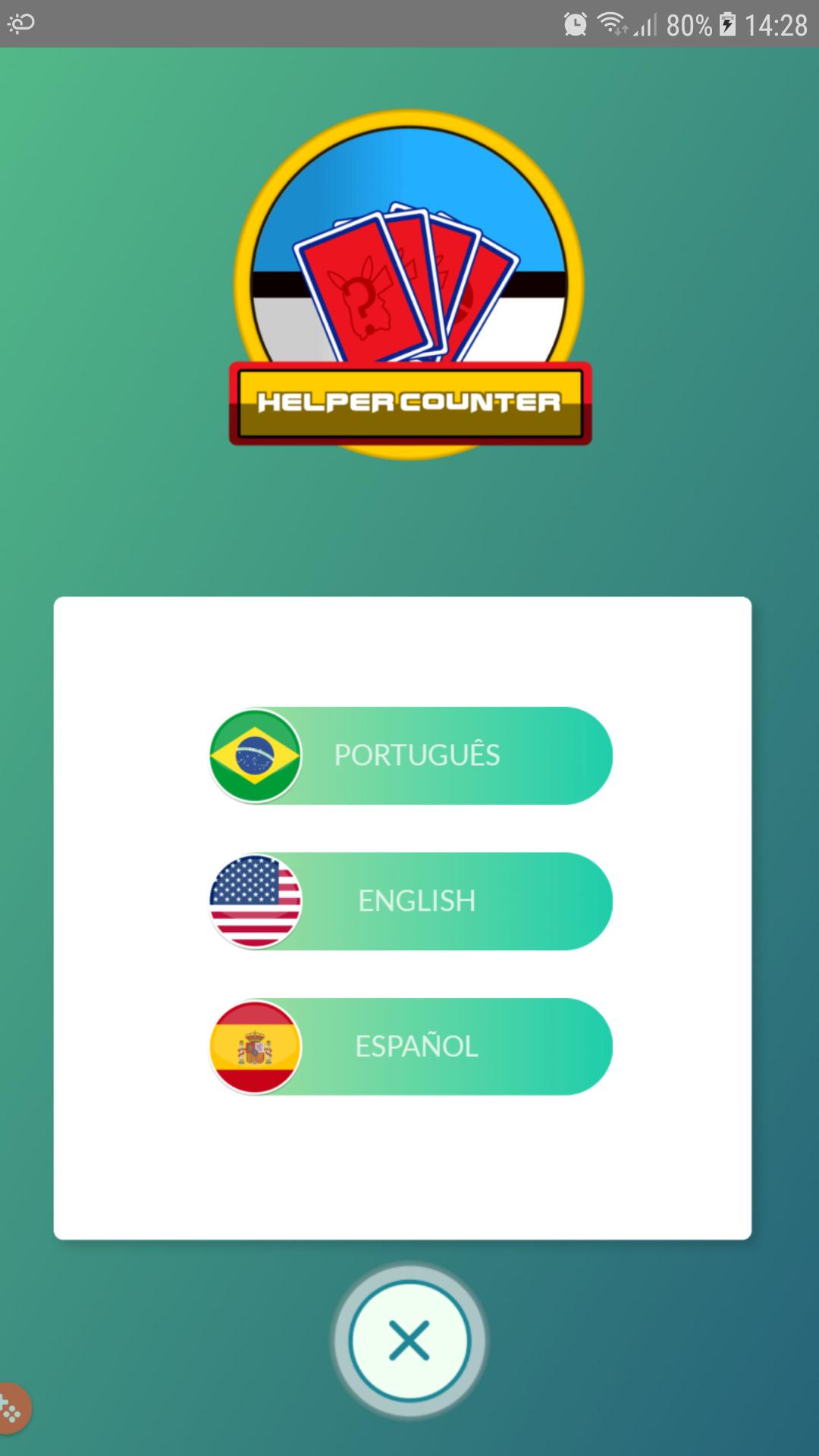Select Español as the app language
The image size is (819, 1456).
click(417, 1046)
